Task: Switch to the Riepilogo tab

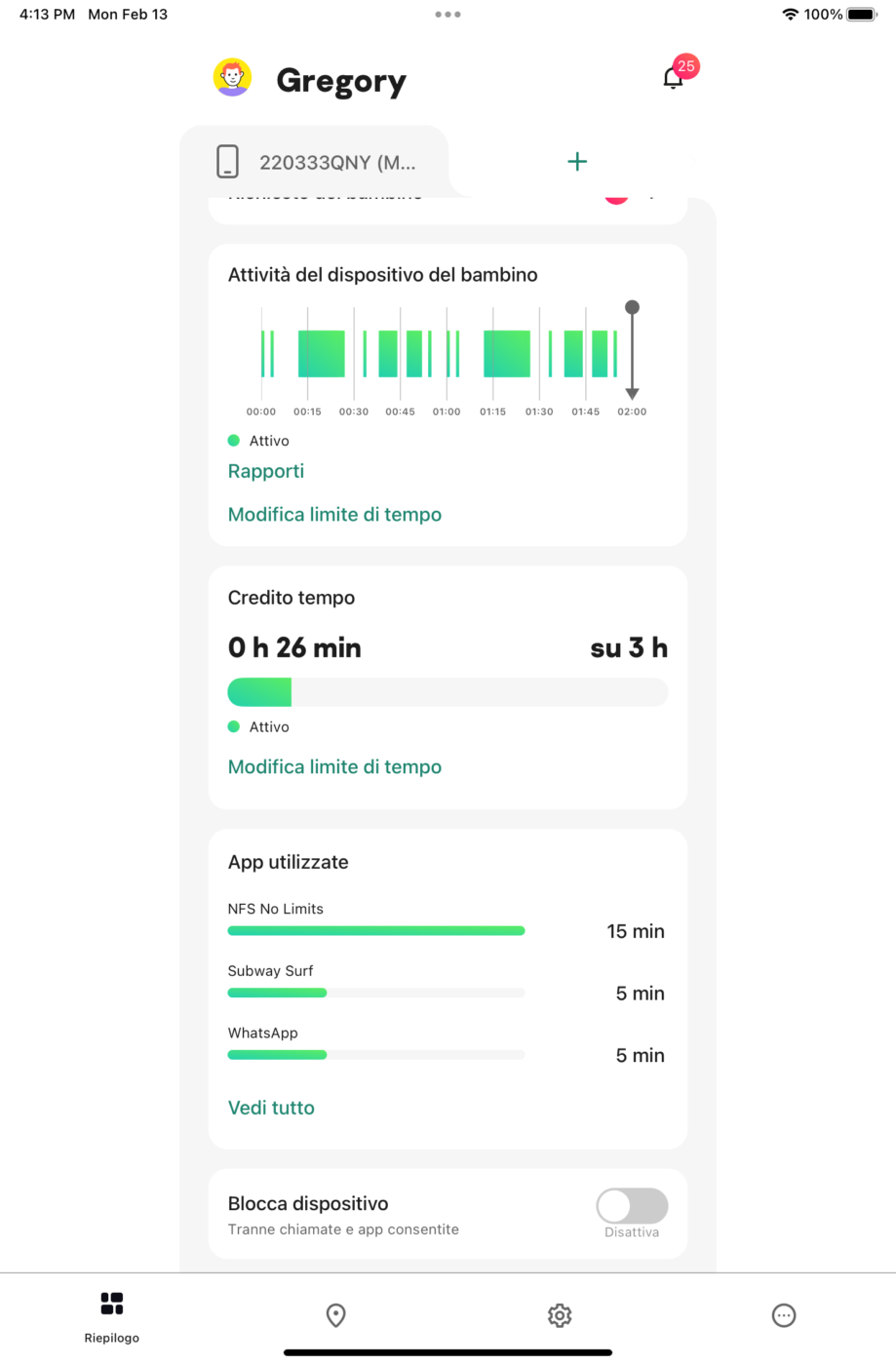Action: (x=112, y=1315)
